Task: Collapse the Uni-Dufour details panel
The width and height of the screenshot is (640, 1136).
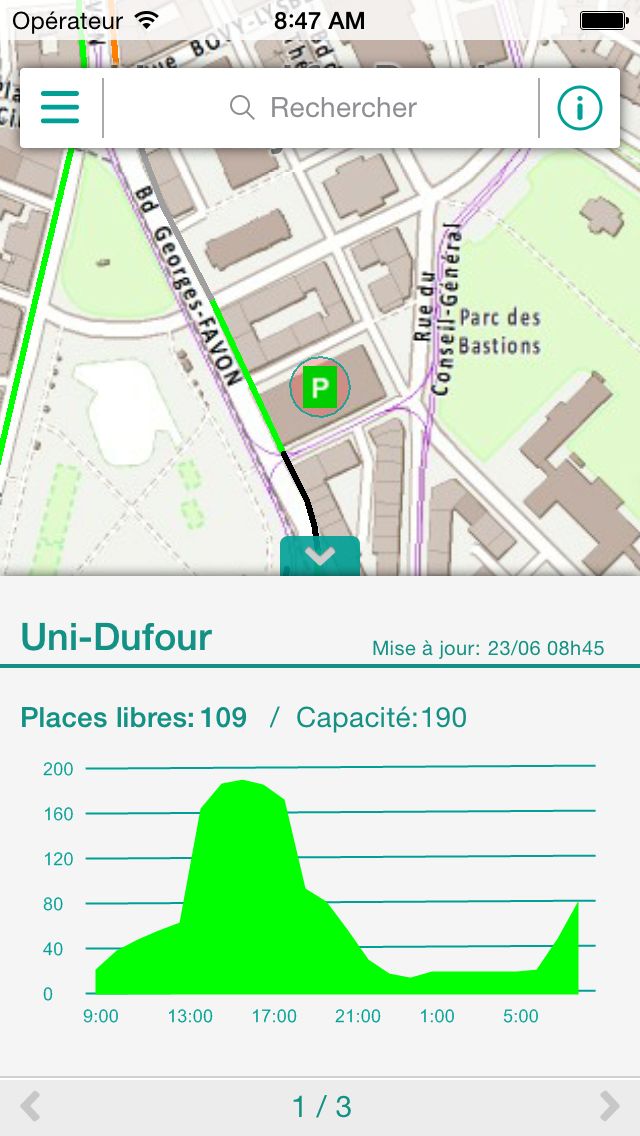Action: (x=320, y=556)
